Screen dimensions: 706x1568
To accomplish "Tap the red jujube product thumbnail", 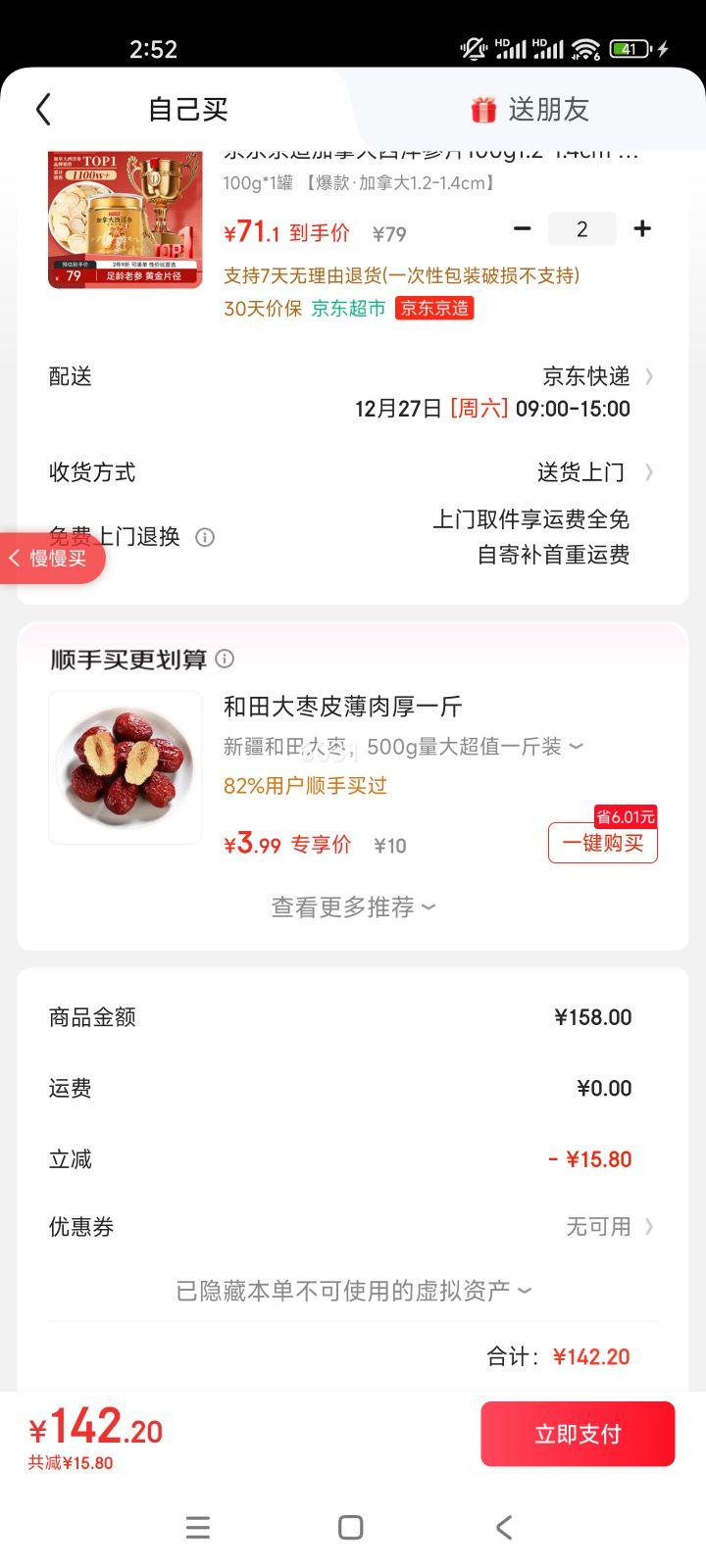I will click(x=125, y=766).
